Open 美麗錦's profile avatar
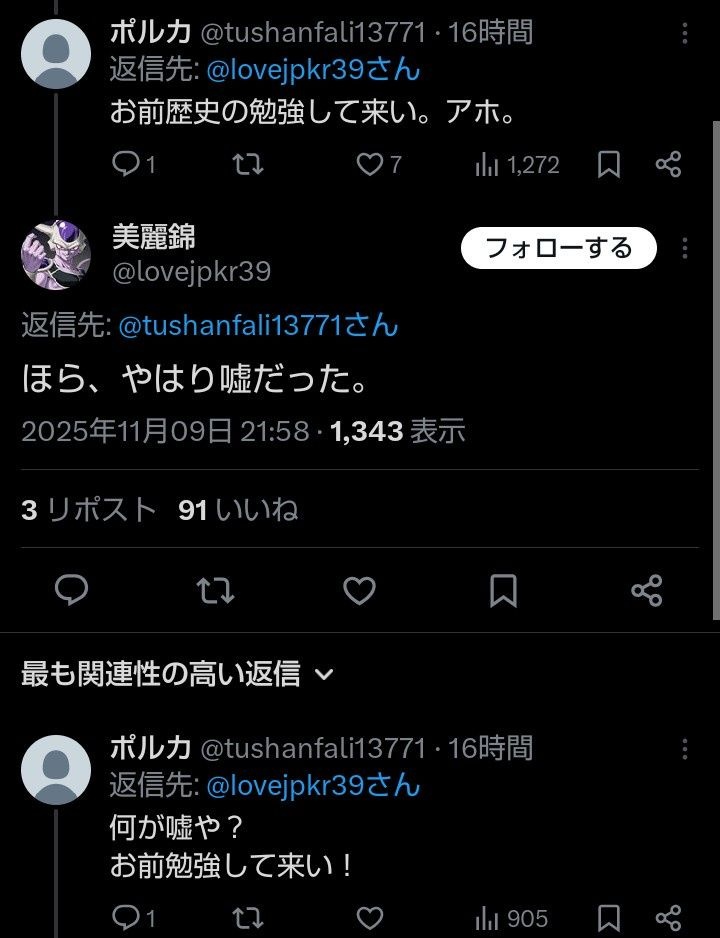Image resolution: width=720 pixels, height=938 pixels. click(56, 254)
